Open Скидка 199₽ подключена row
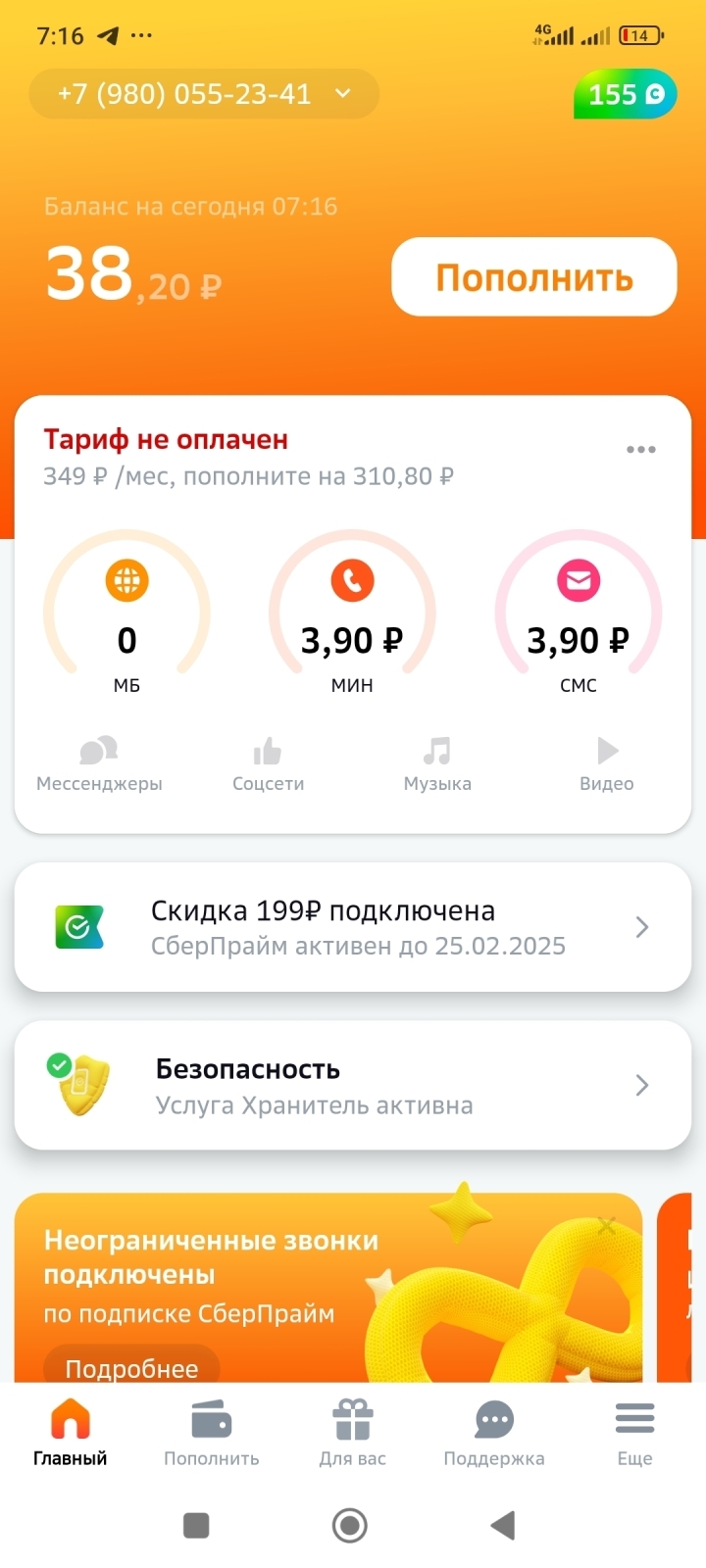Screen dimensions: 706x1568 tap(353, 927)
